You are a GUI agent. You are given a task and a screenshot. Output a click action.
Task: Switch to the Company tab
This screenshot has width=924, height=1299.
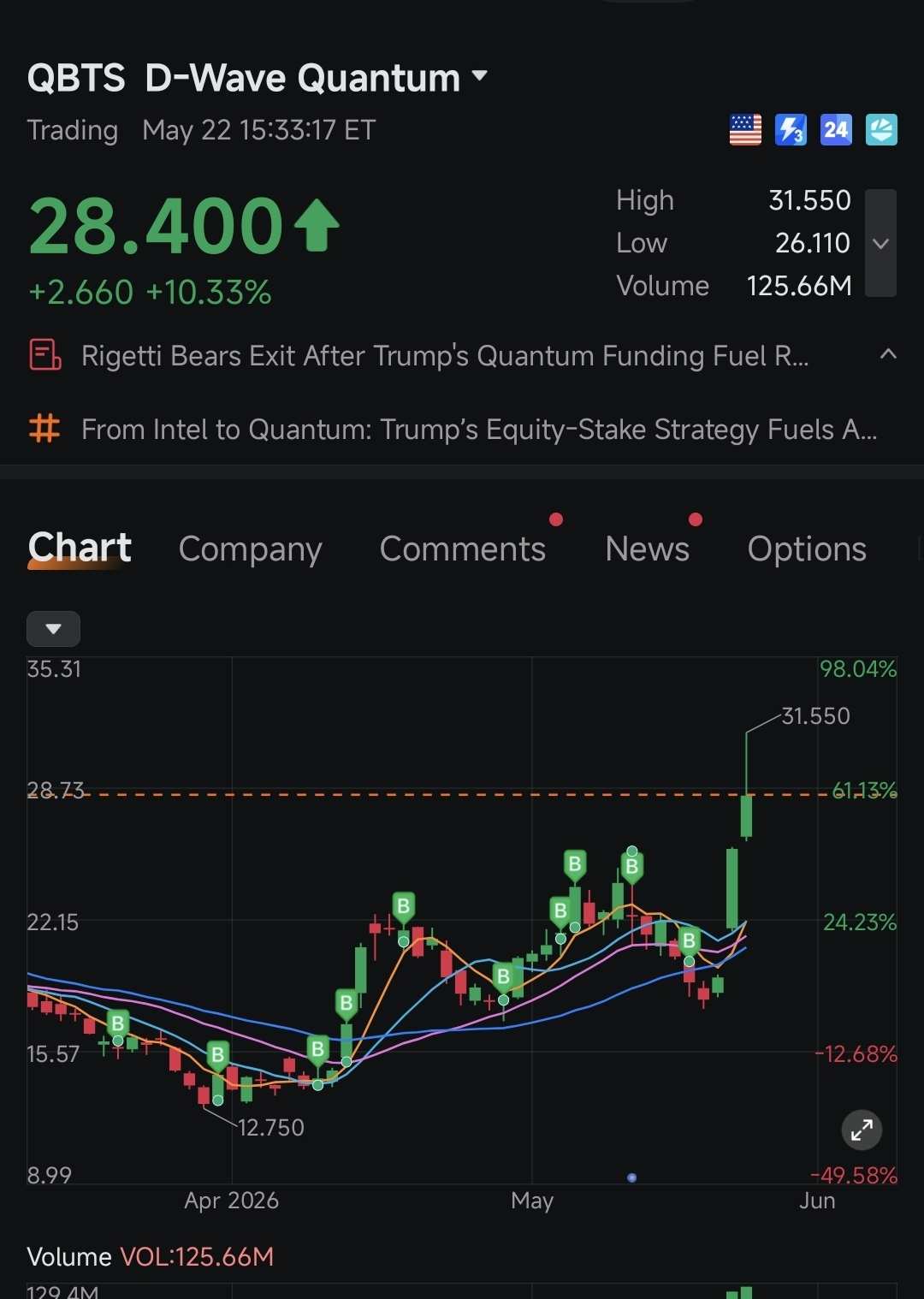point(250,549)
